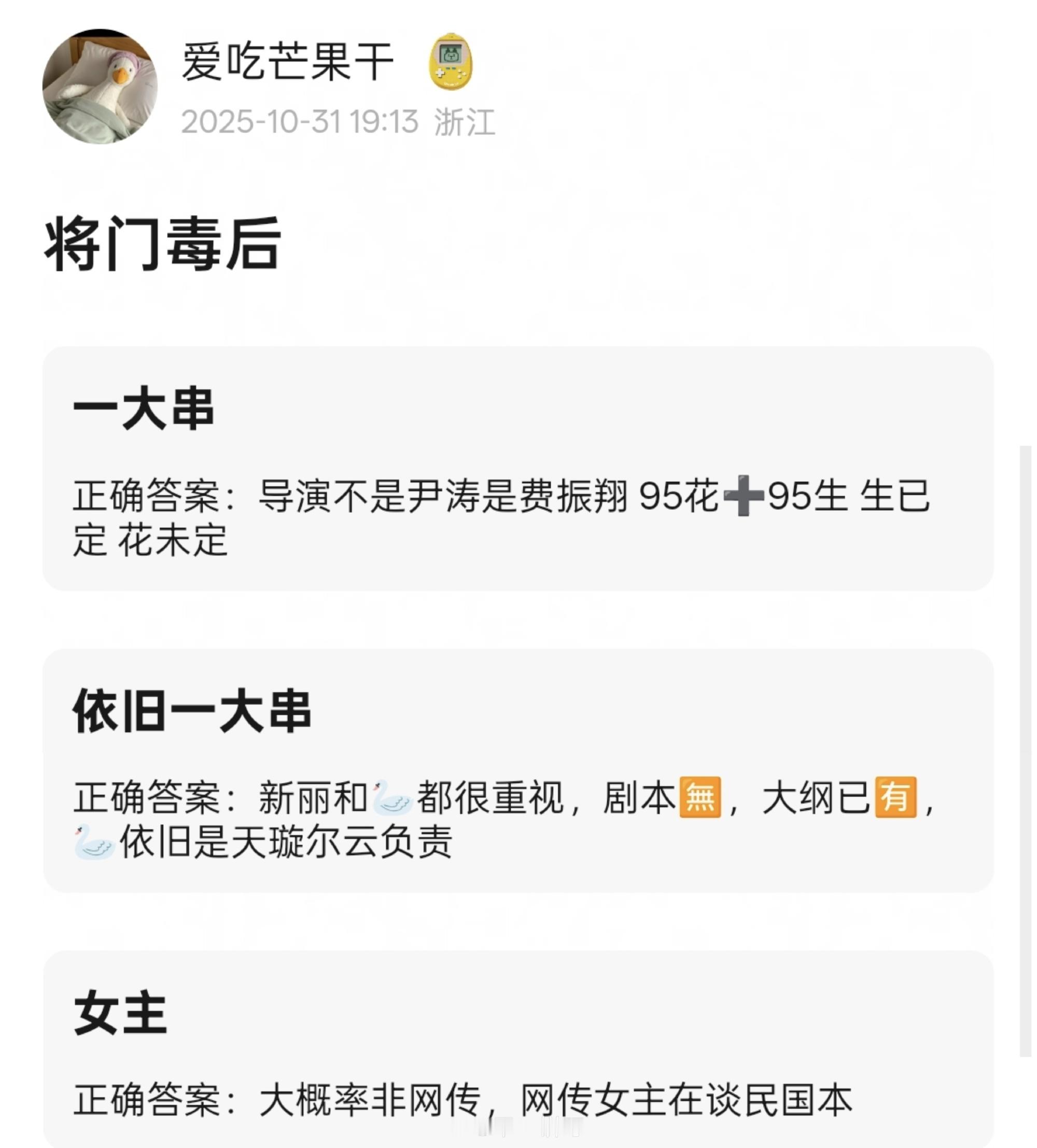Click 天璇尔云 in the second answer
This screenshot has height=1148, width=1037.
303,842
